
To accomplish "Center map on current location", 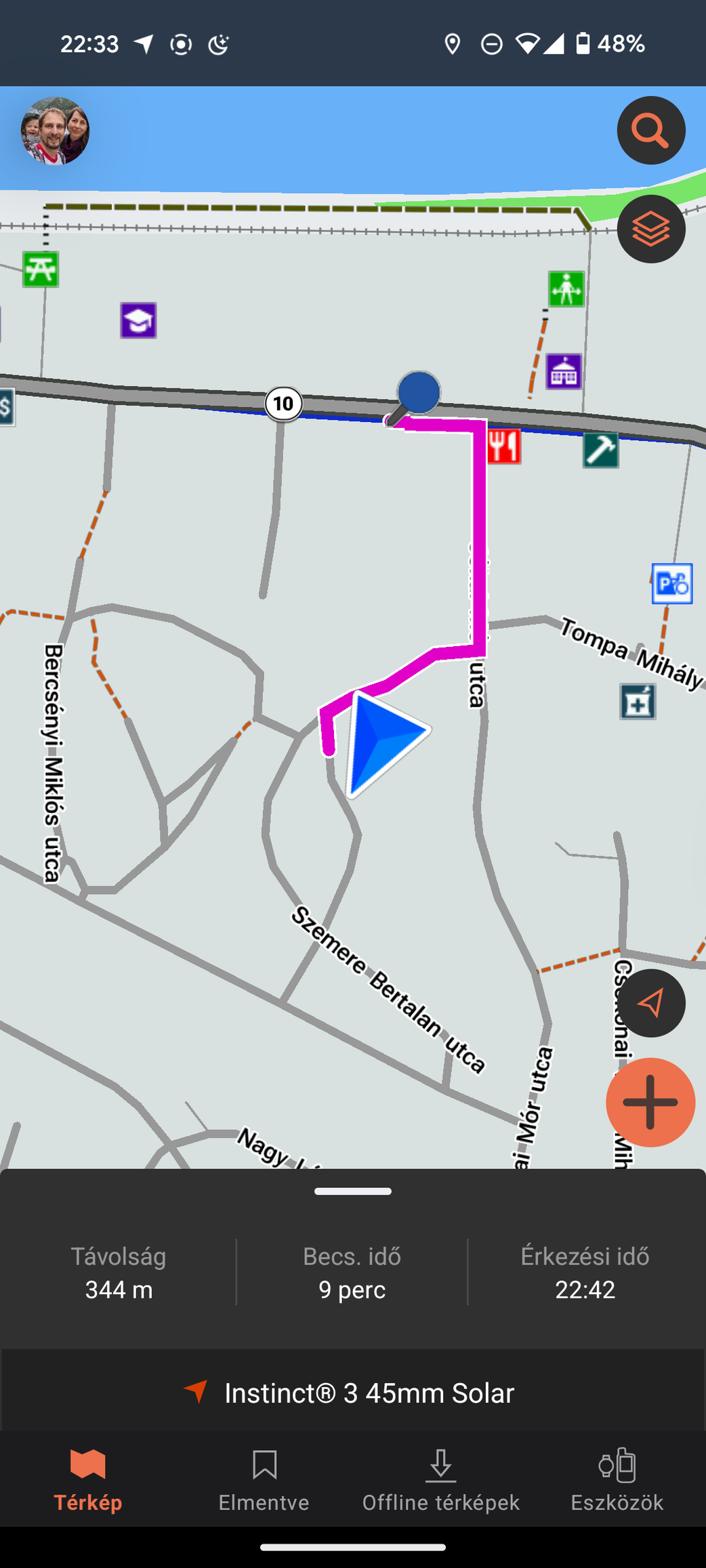I will [x=650, y=1003].
